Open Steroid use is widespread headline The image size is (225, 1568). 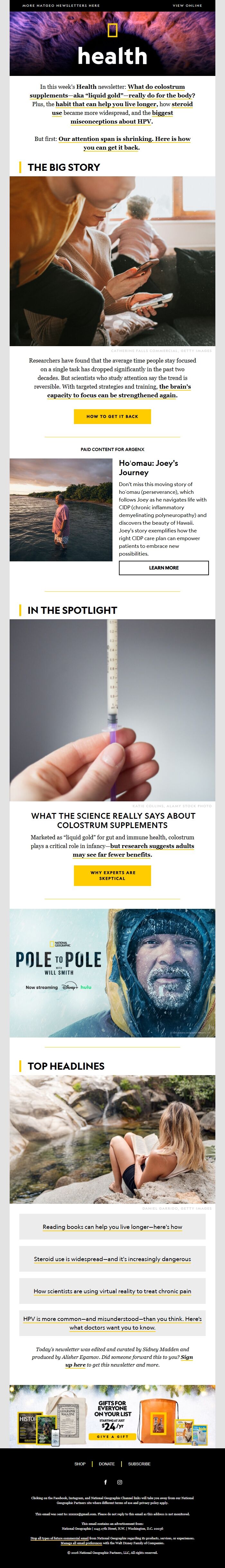click(x=113, y=1259)
